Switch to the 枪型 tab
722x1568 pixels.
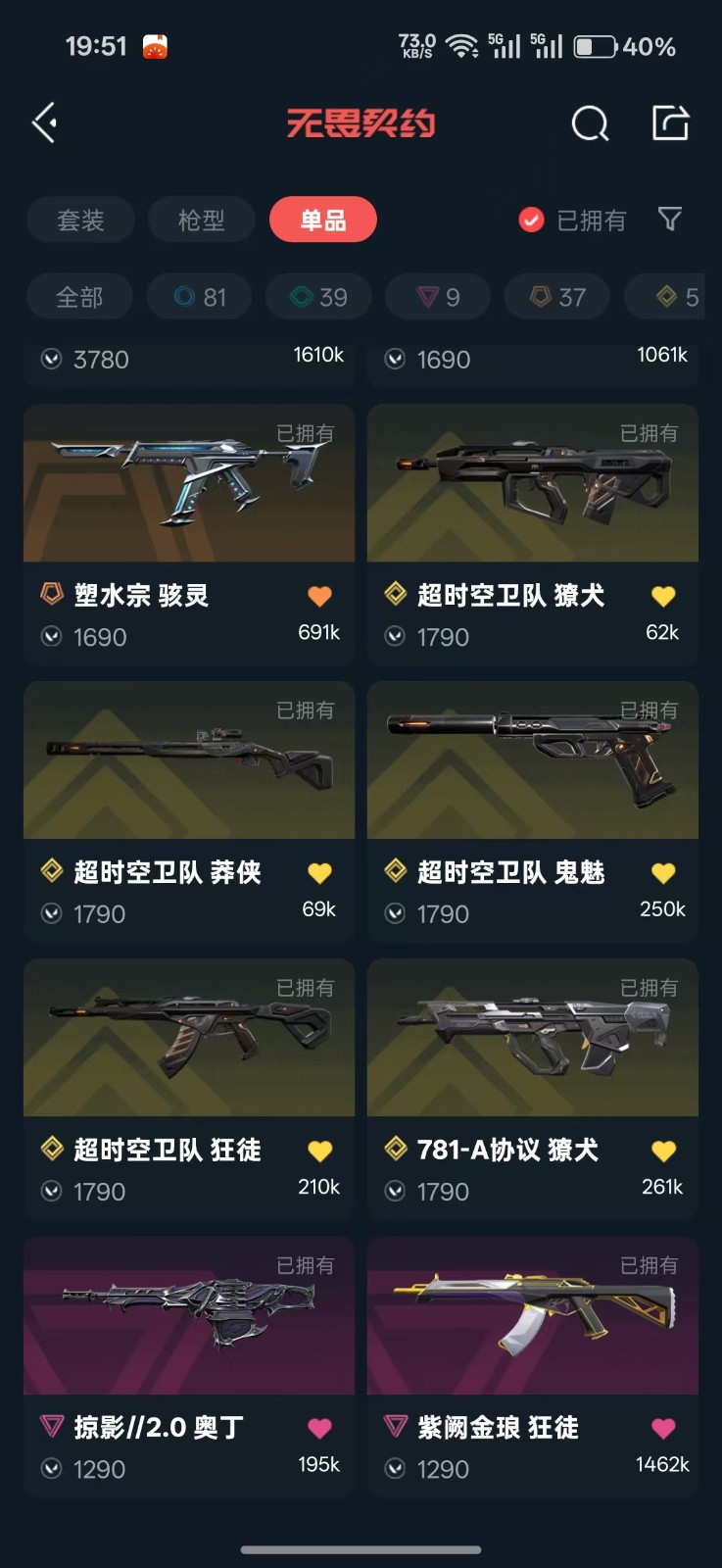tap(202, 220)
